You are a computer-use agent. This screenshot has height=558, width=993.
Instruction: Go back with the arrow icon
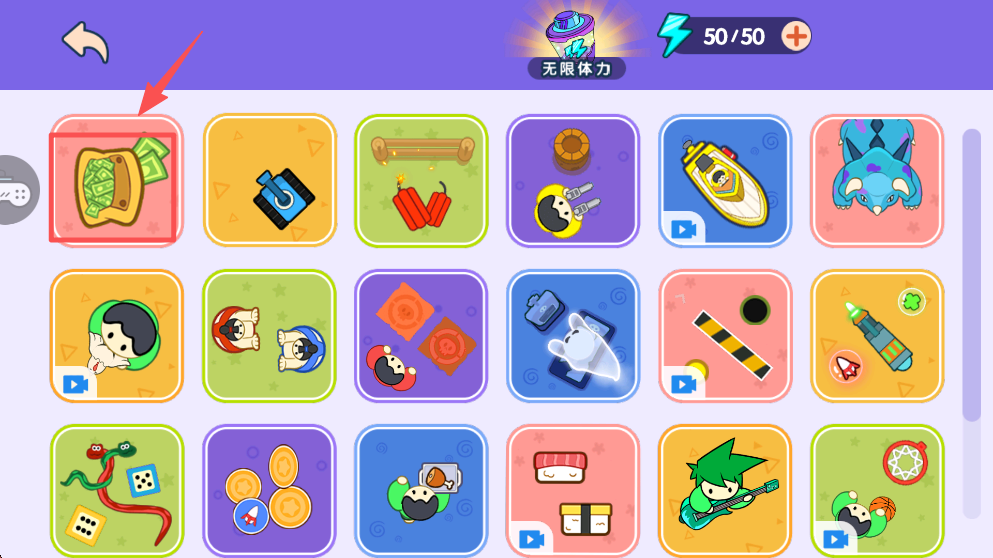pos(86,42)
